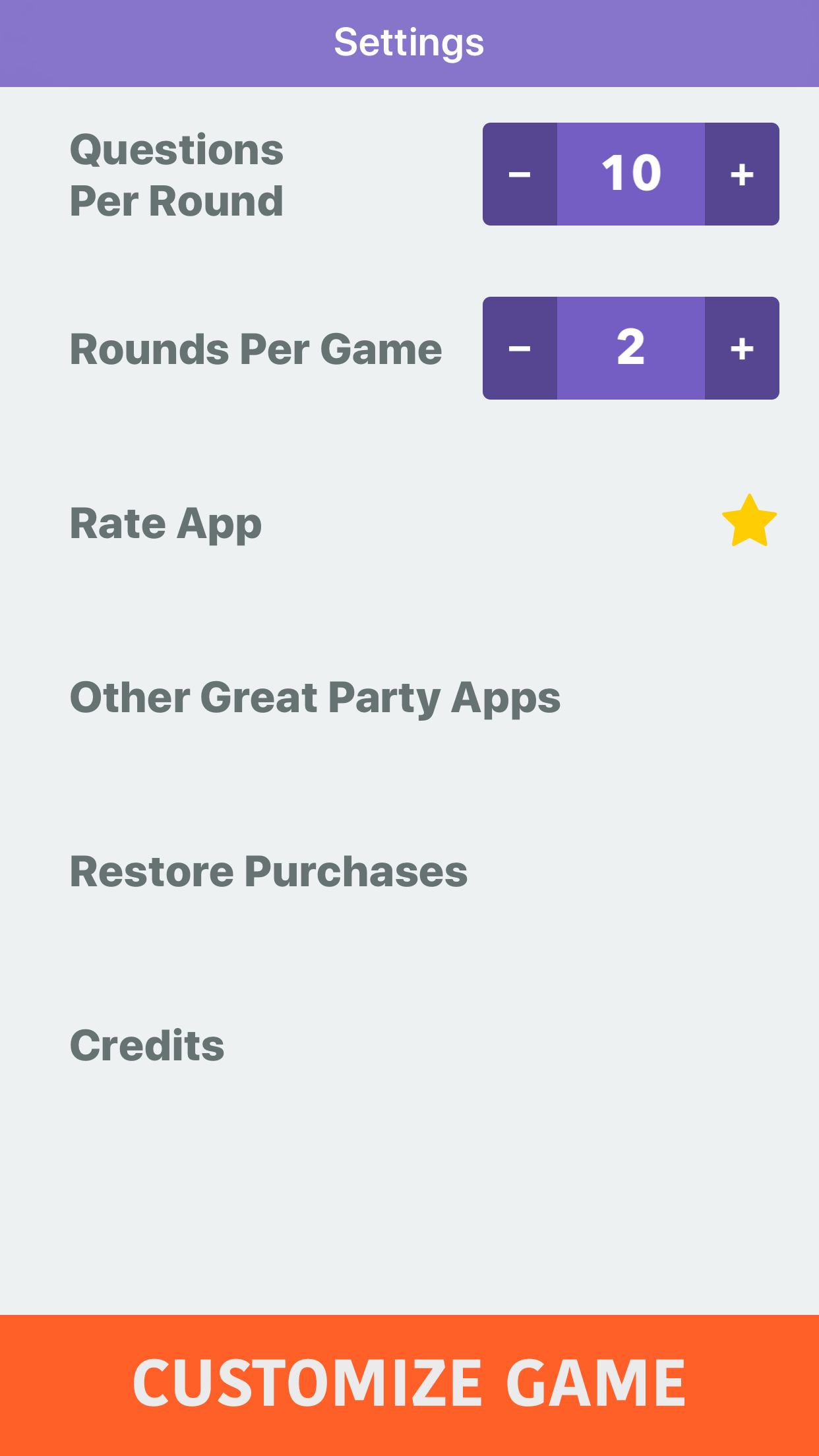Open Other Great Party Apps
This screenshot has height=1456, width=819.
tap(315, 697)
